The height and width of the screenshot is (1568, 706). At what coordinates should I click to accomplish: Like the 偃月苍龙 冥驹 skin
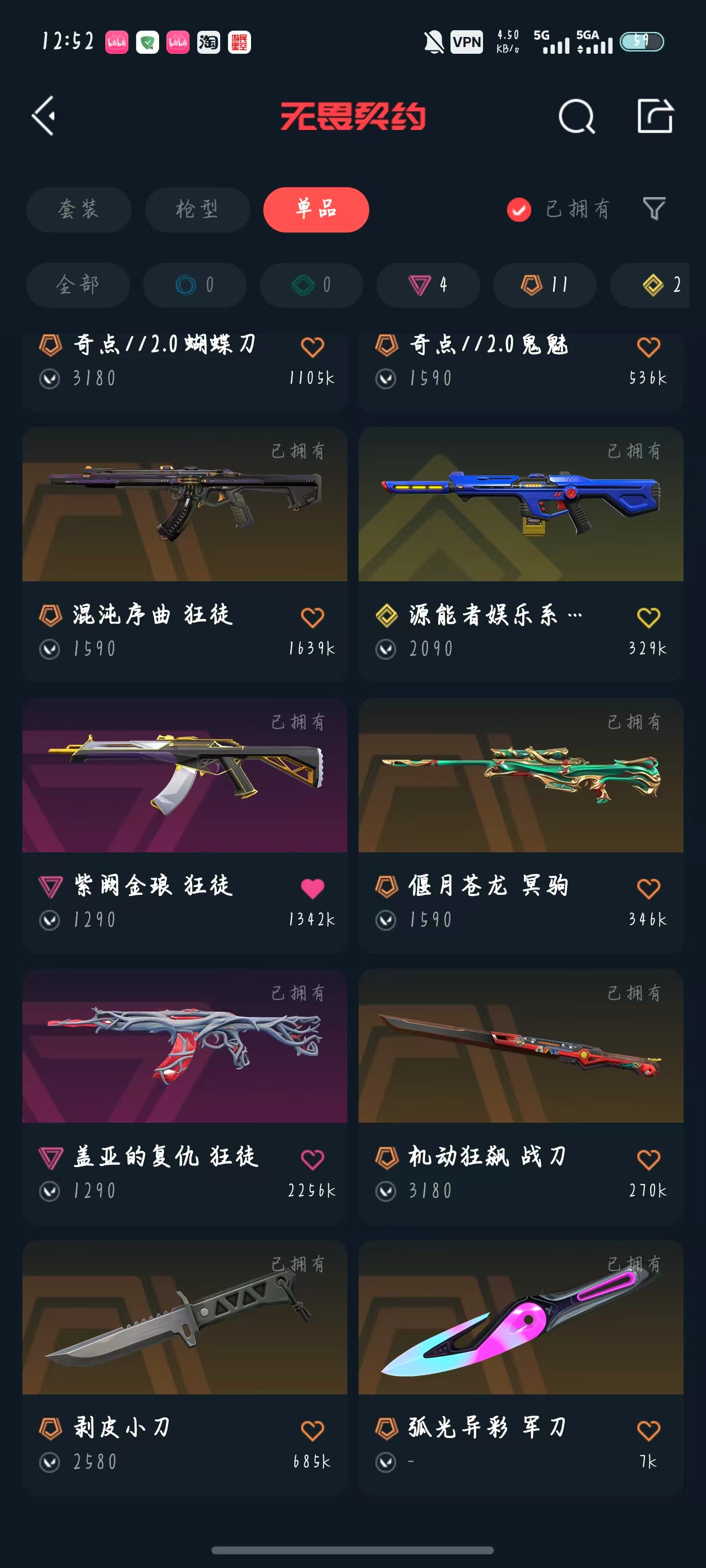pyautogui.click(x=648, y=889)
